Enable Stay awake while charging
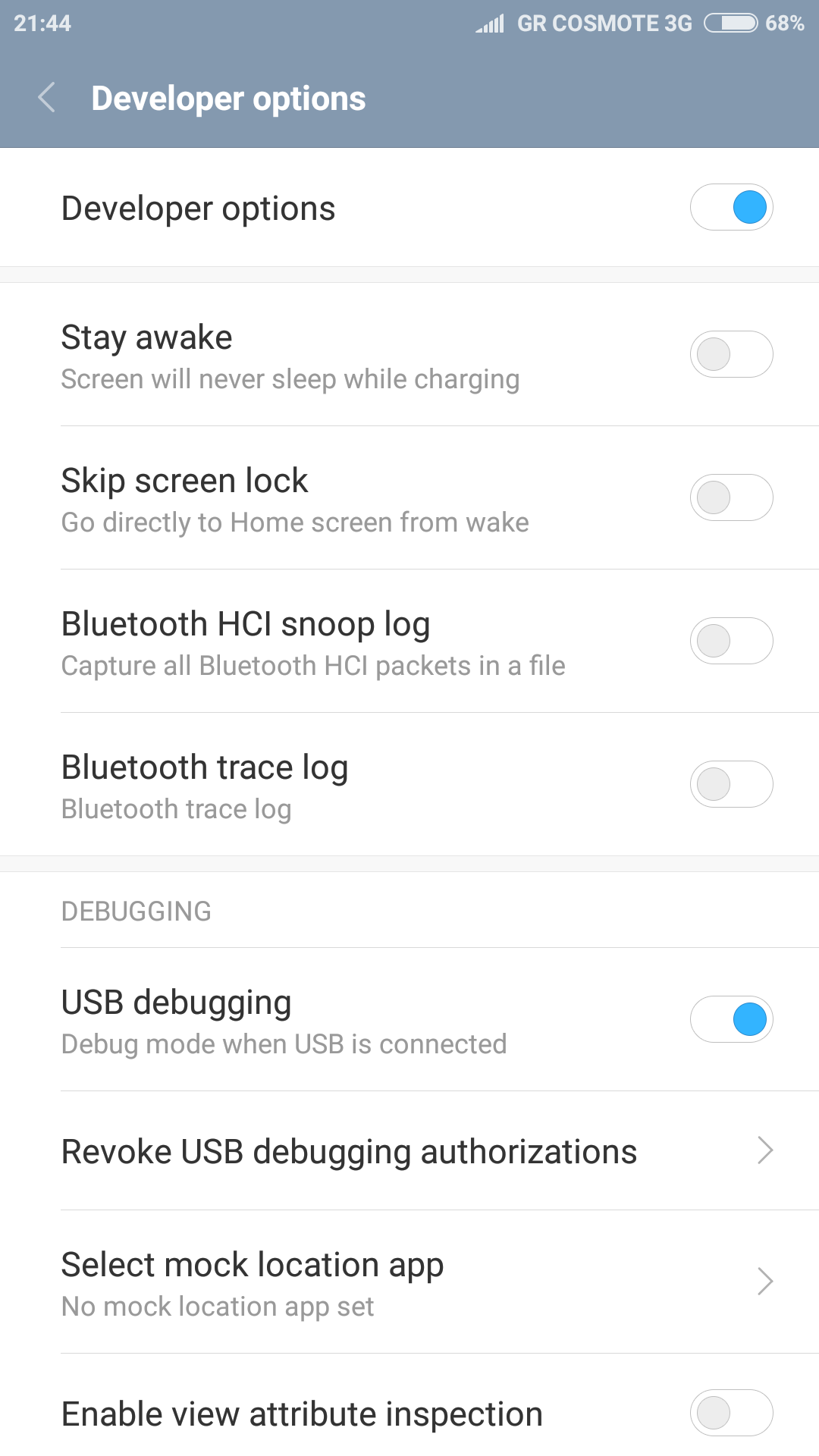The image size is (819, 1456). (731, 354)
